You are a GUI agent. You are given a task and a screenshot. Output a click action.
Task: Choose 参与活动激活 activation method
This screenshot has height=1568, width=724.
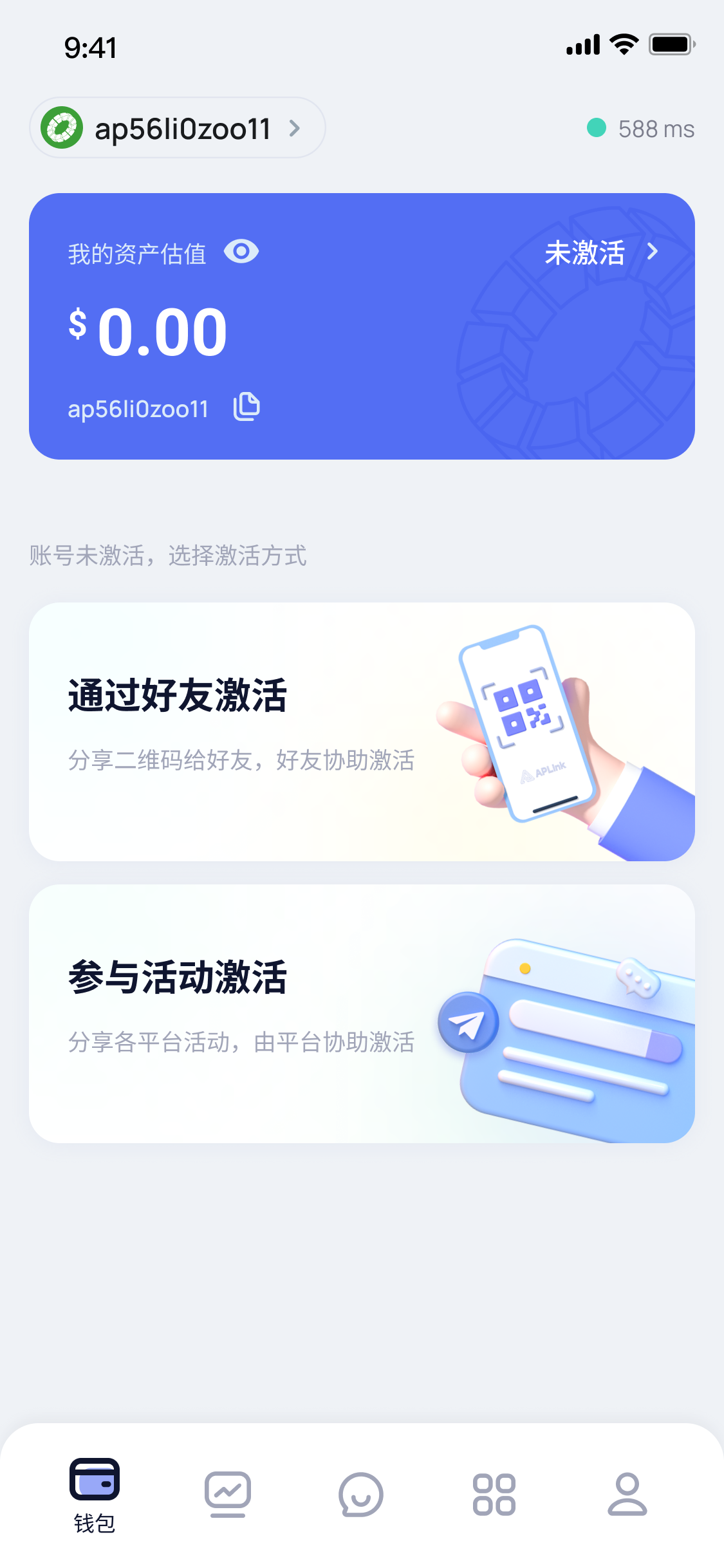pyautogui.click(x=362, y=1014)
